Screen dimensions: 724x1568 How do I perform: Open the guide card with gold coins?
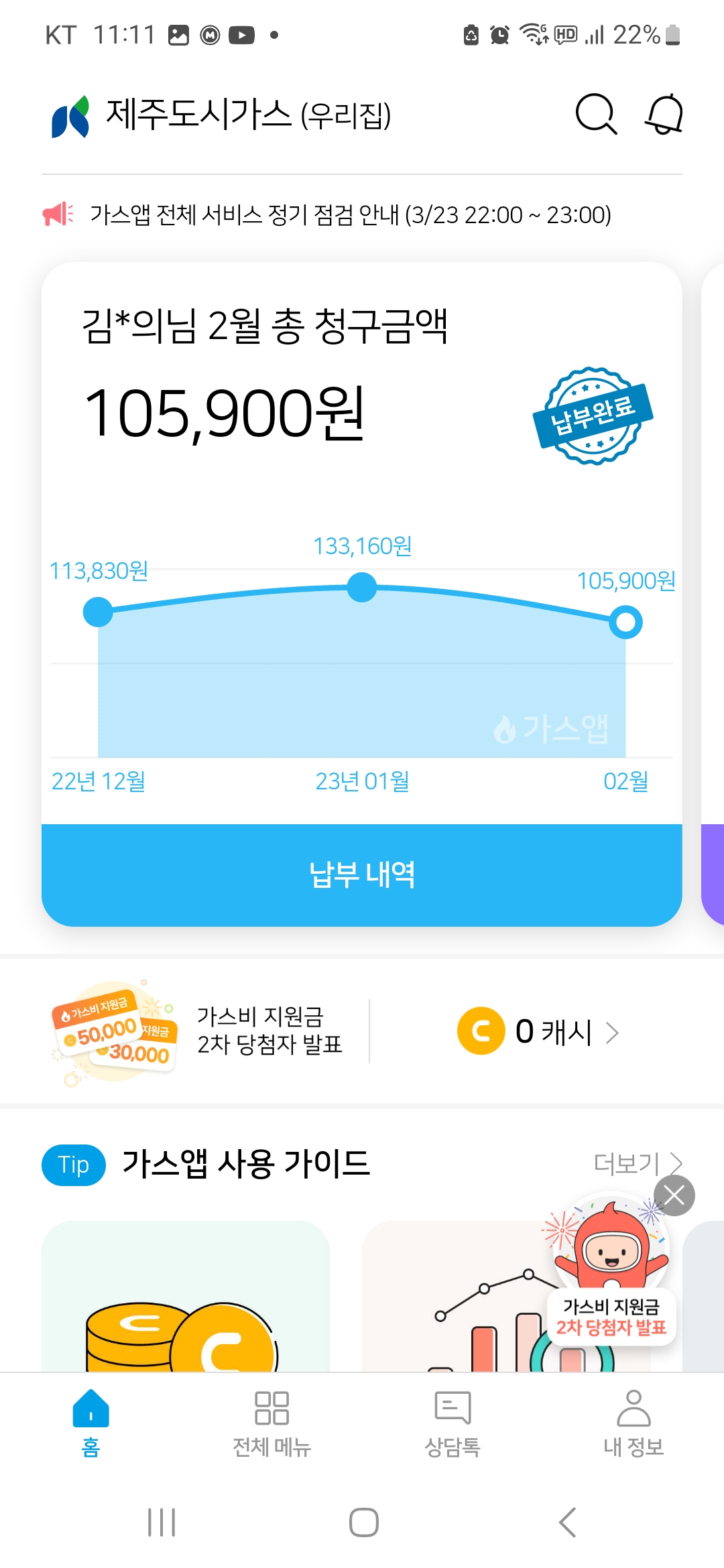185,1297
